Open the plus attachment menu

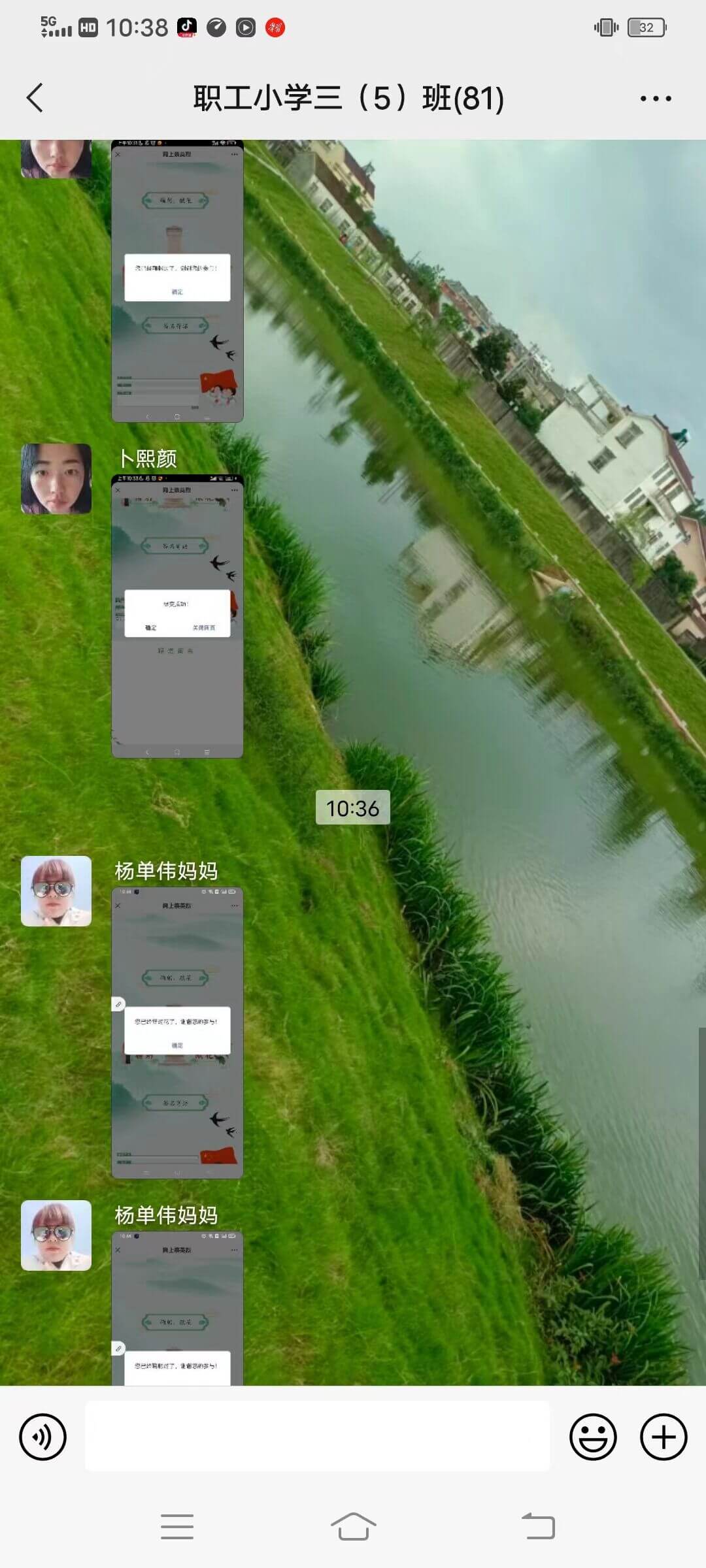click(664, 1437)
